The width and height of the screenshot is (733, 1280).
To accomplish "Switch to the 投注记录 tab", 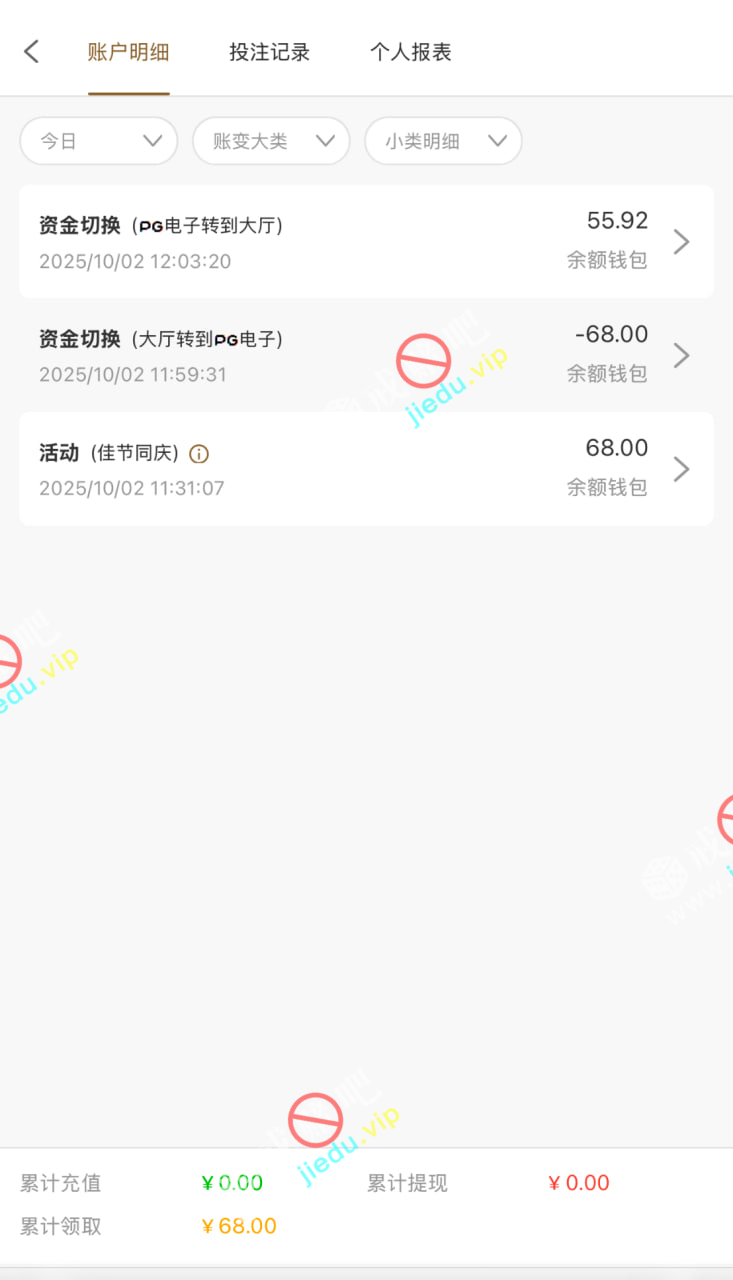I will (269, 53).
